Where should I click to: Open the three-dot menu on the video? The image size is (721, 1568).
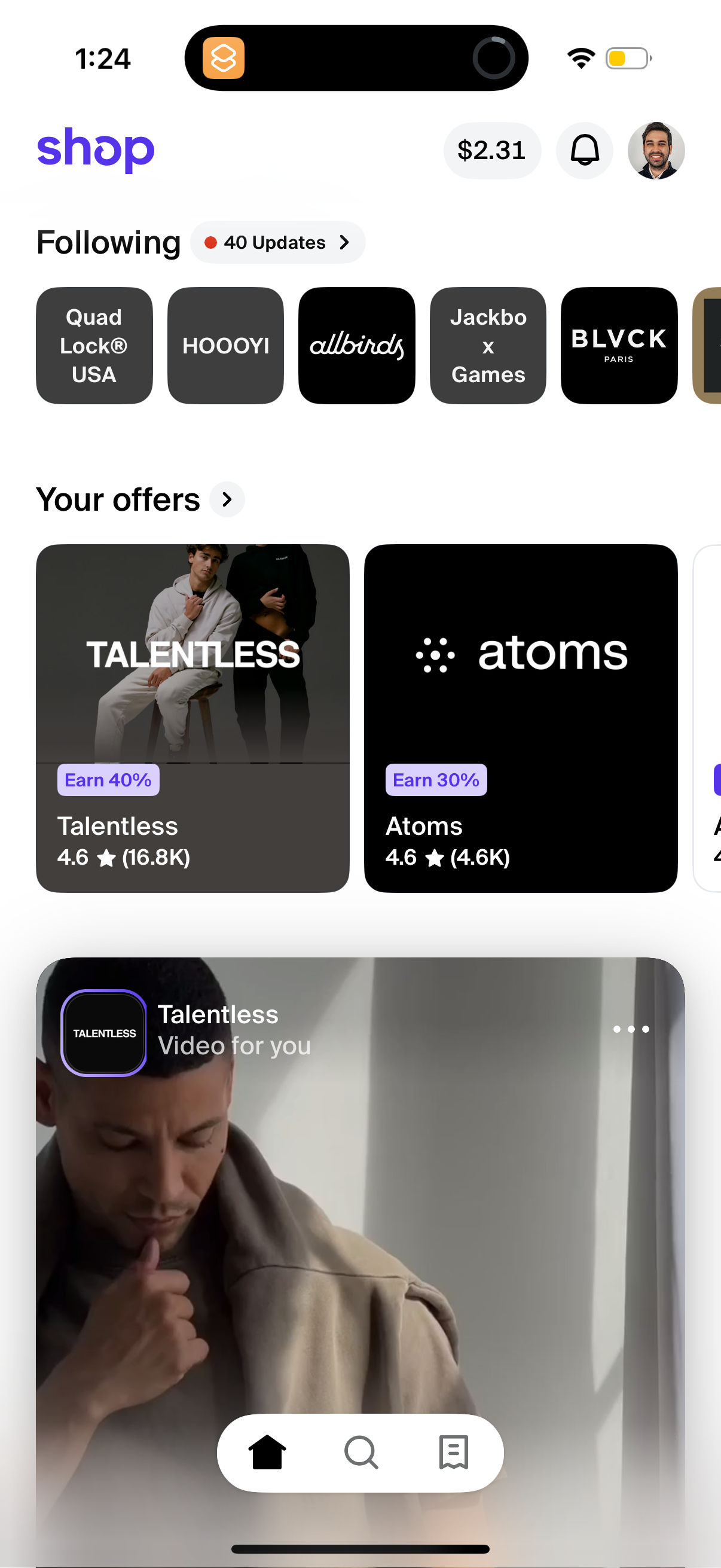point(631,1029)
